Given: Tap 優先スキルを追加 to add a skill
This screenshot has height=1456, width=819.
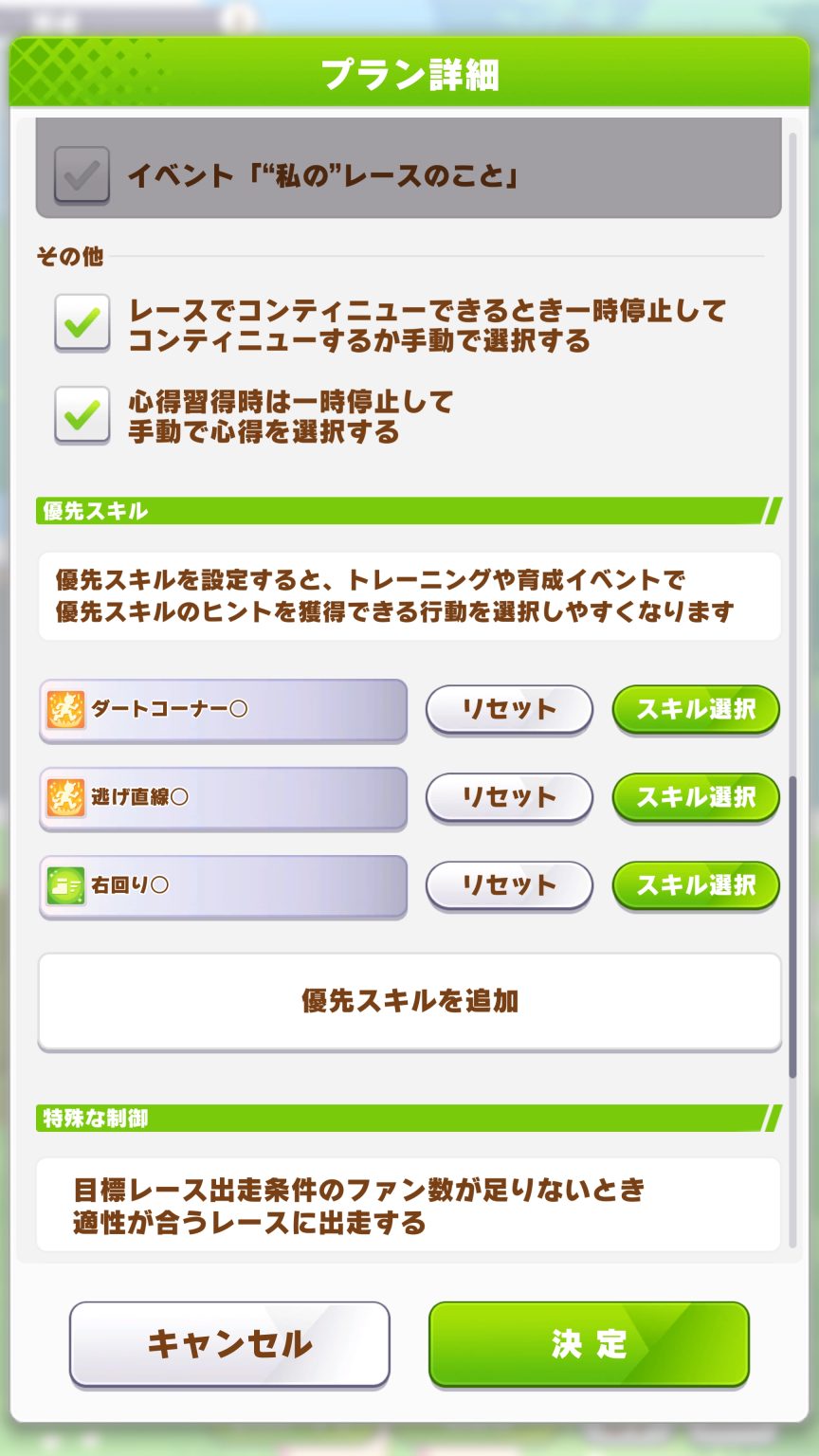Looking at the screenshot, I should point(409,1001).
